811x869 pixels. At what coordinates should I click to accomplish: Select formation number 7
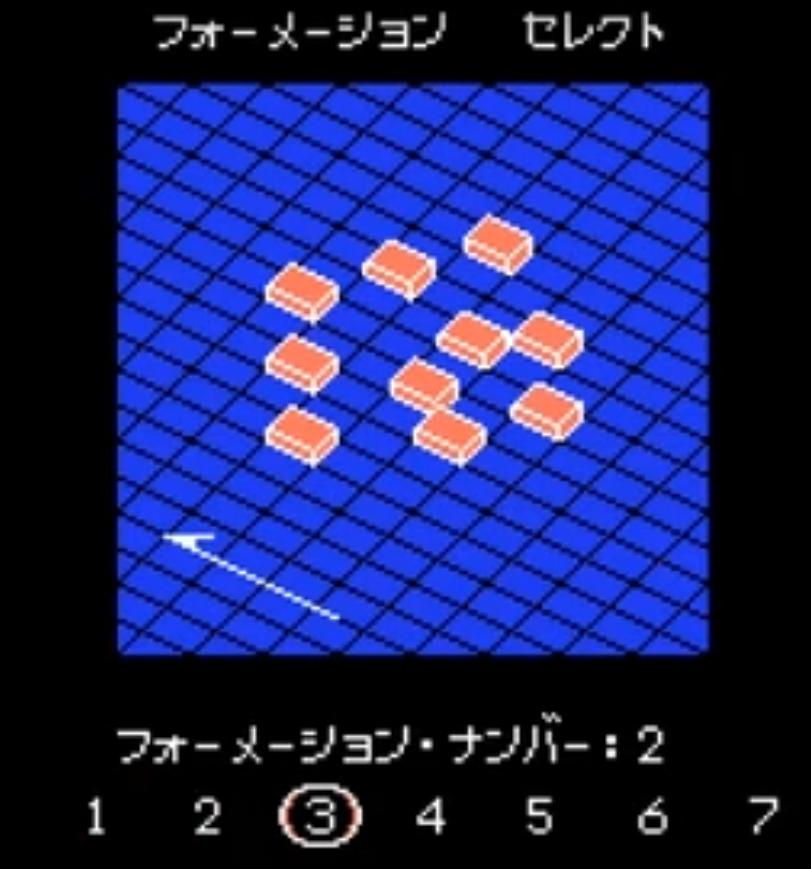[764, 819]
